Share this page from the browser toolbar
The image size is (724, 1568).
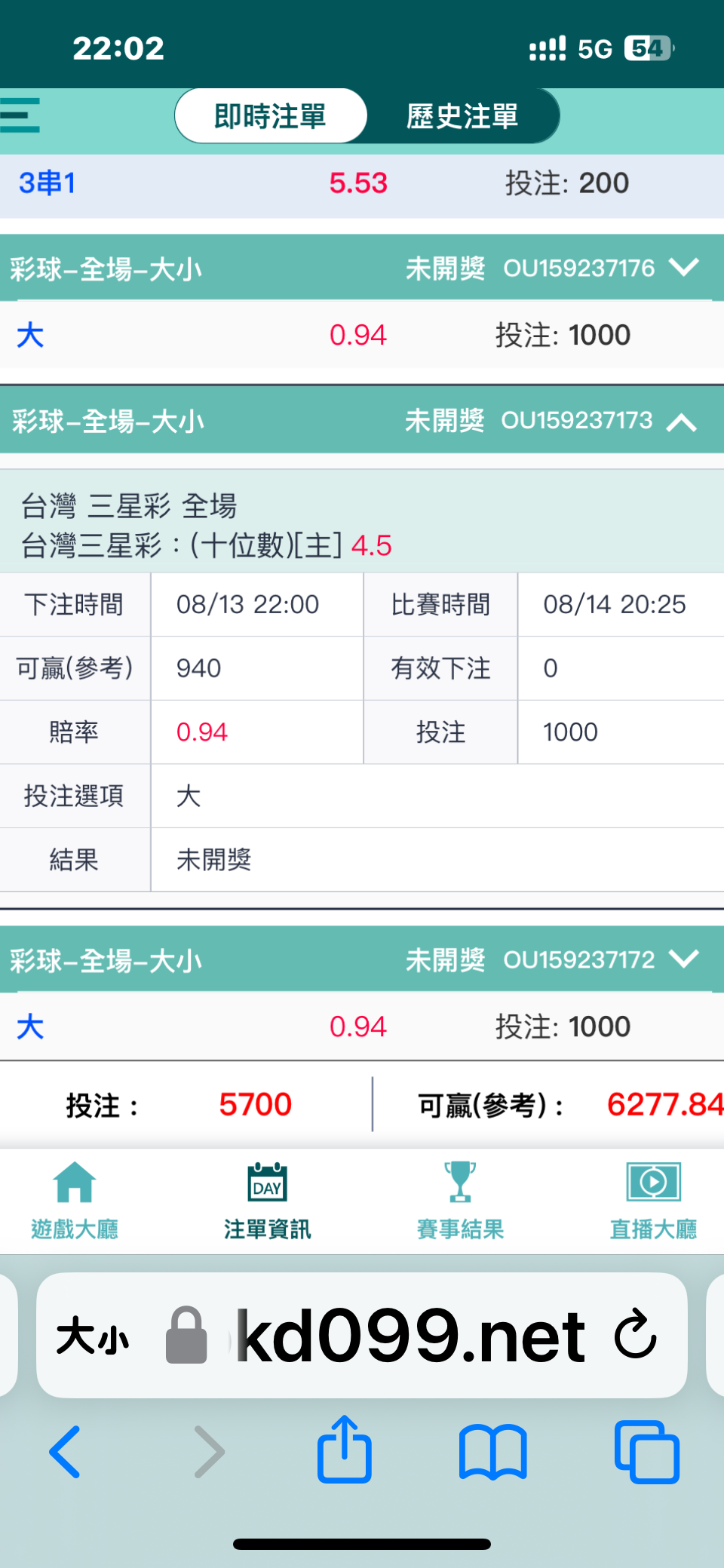[x=345, y=1449]
